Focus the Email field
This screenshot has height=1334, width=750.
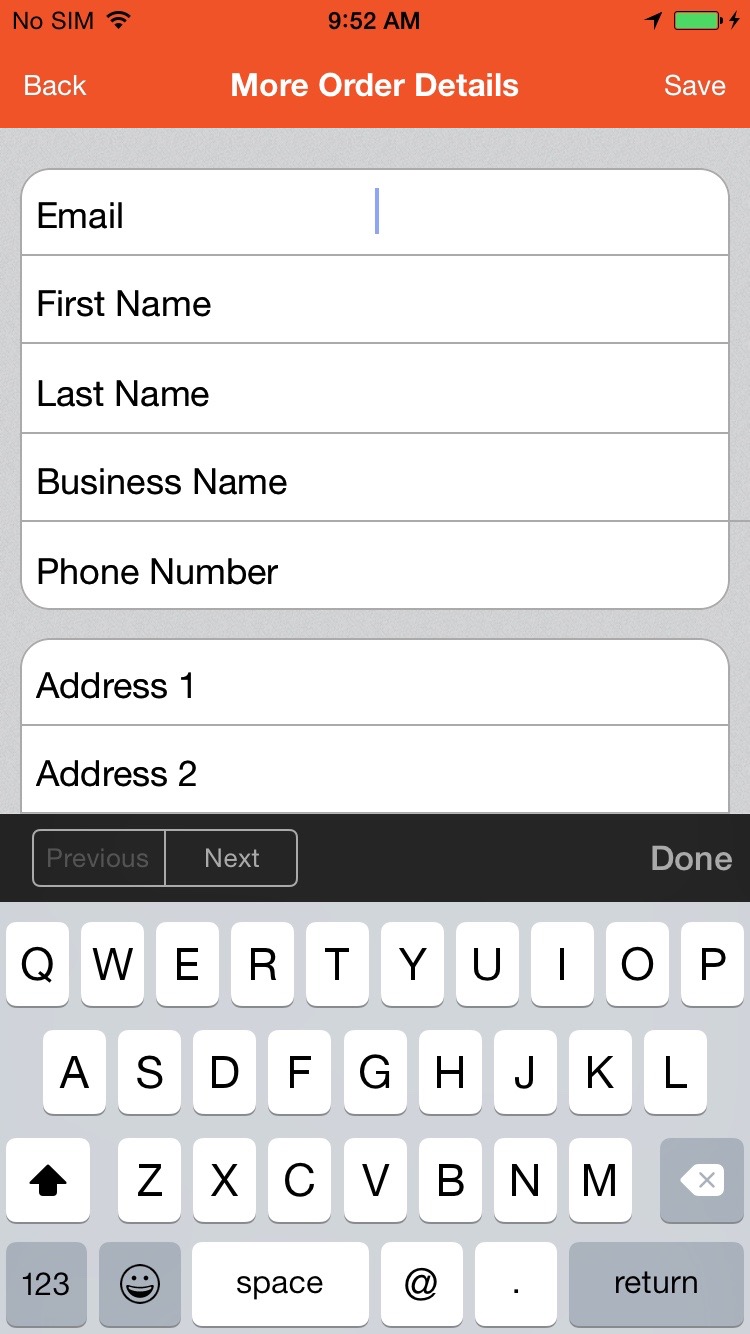[375, 213]
